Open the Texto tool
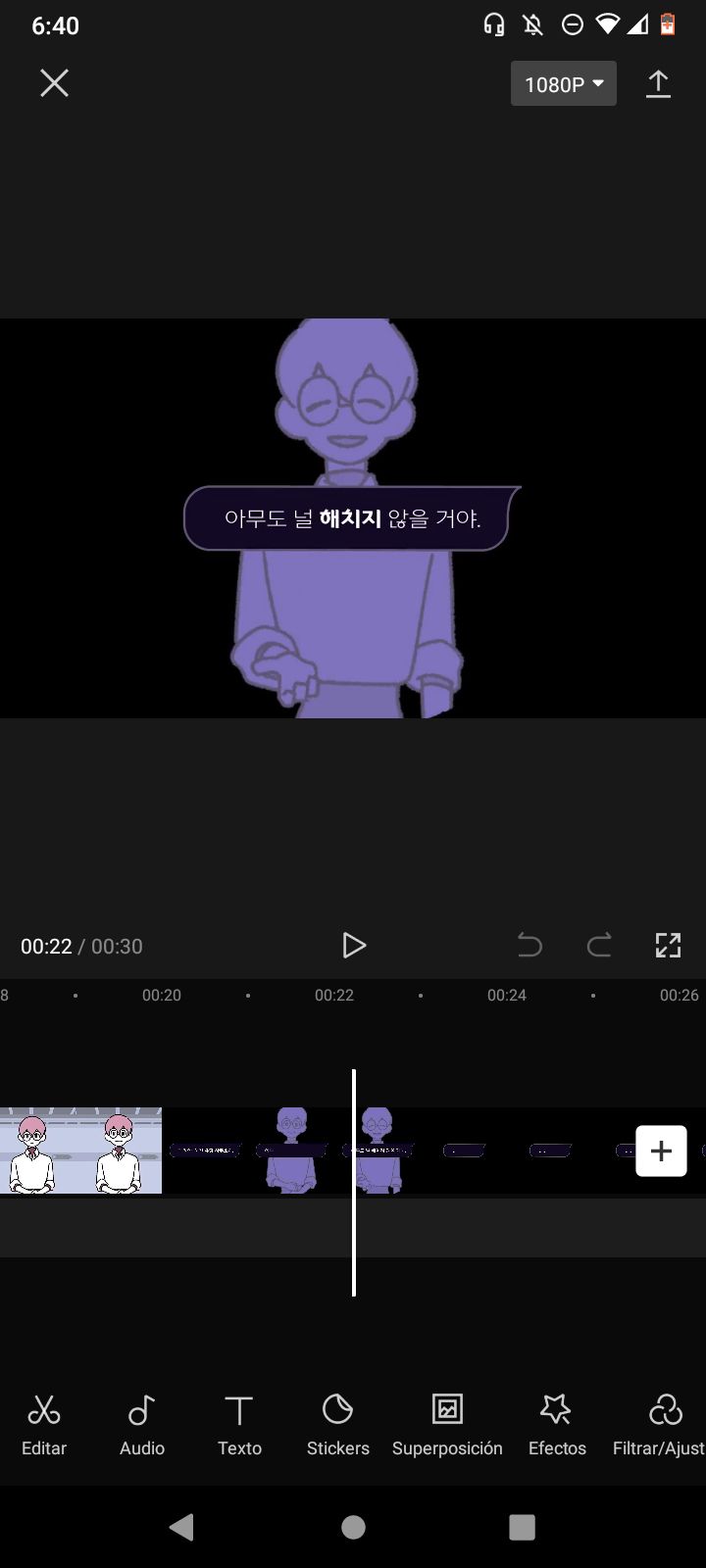Image resolution: width=706 pixels, height=1568 pixels. pyautogui.click(x=239, y=1426)
